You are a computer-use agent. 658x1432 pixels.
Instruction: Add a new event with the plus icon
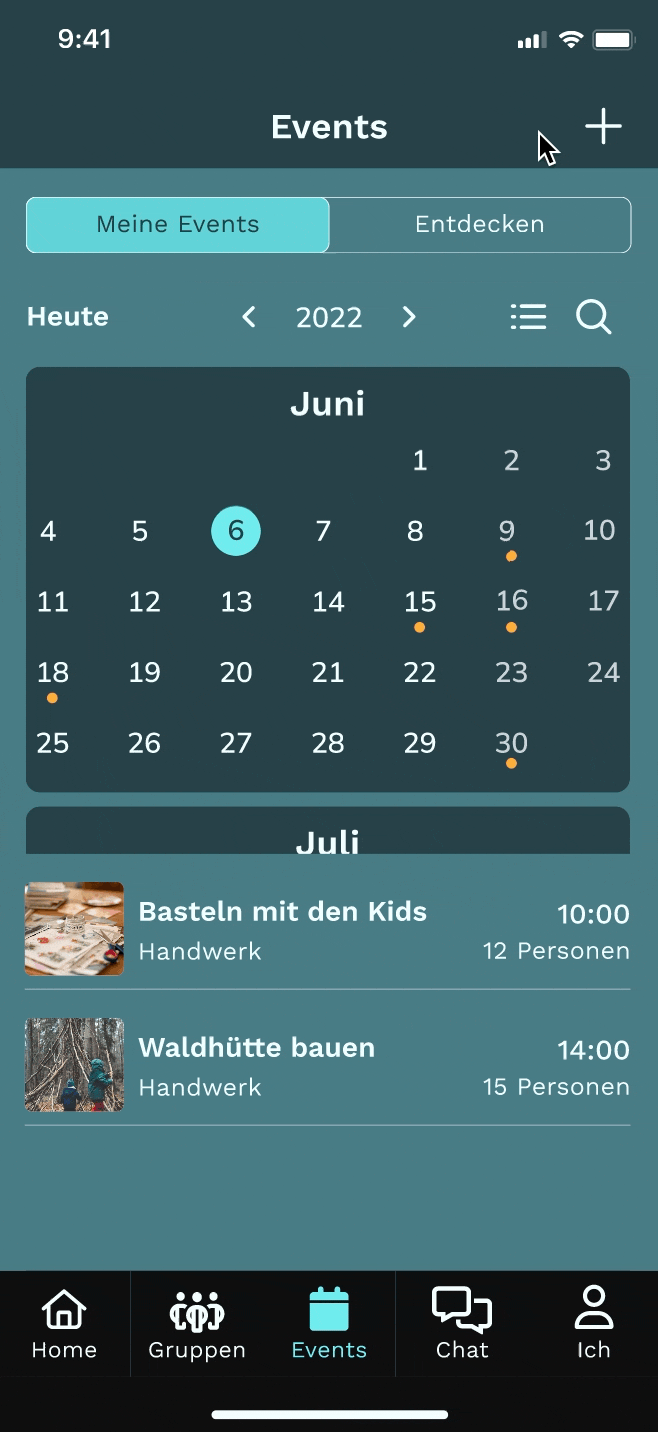(603, 127)
